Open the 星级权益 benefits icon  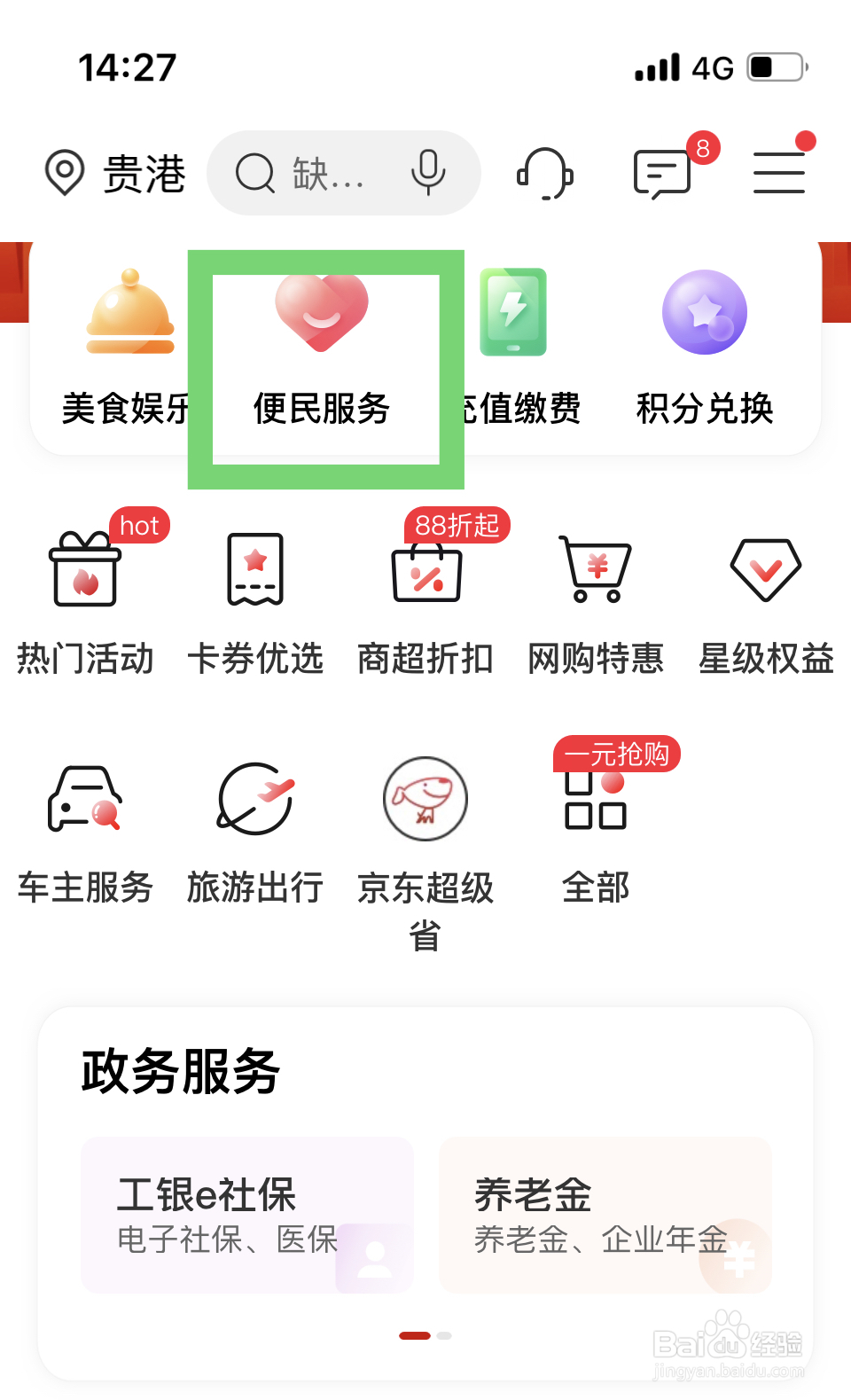point(765,594)
